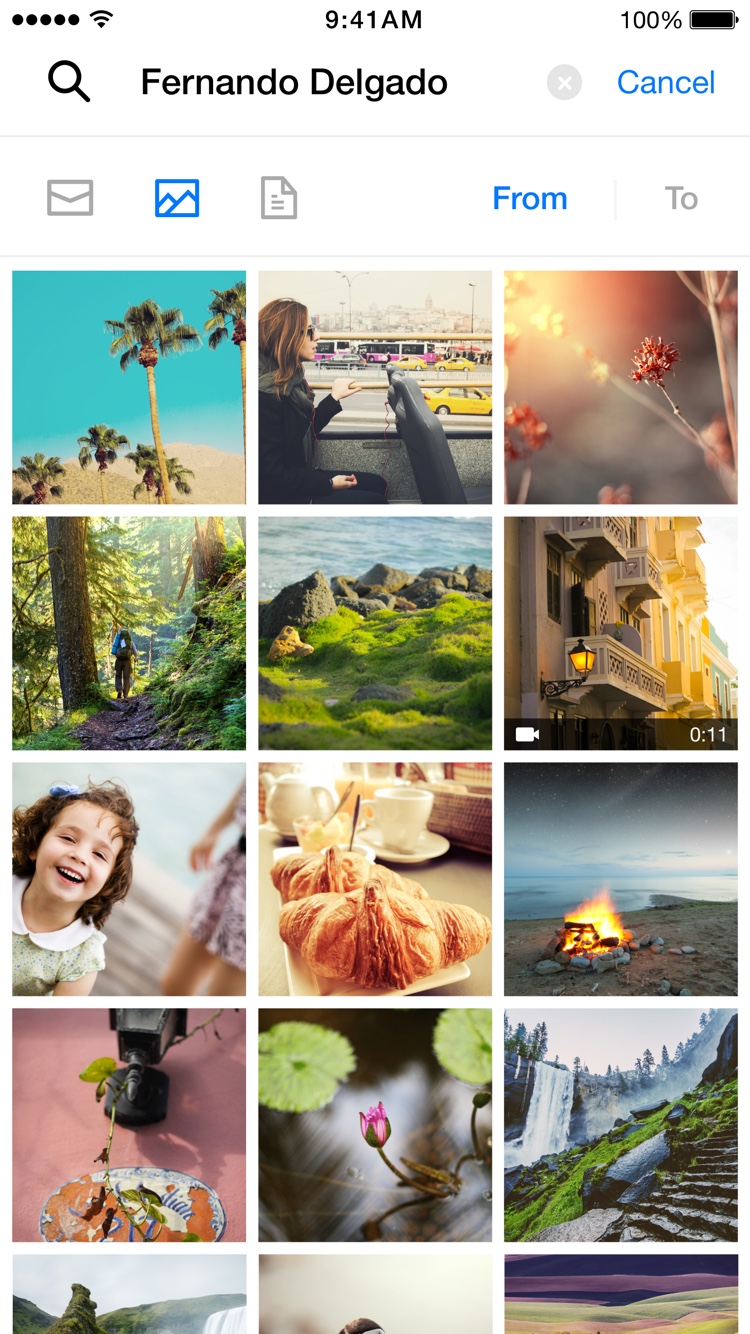Screen dimensions: 750x1334
Task: Clear the Fernando Delgado search text
Action: click(x=564, y=83)
